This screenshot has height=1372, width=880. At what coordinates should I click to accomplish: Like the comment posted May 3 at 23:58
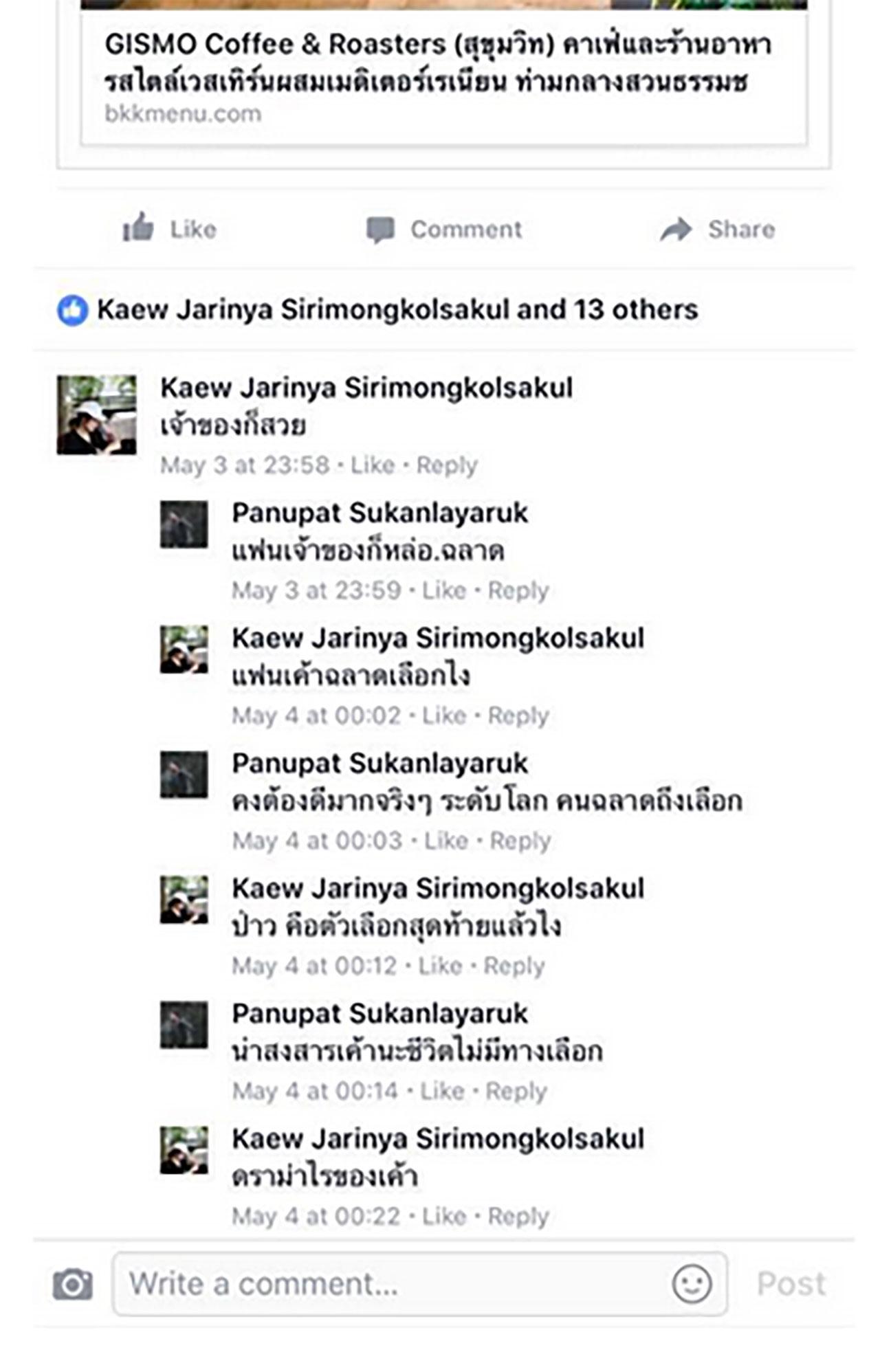[x=373, y=465]
